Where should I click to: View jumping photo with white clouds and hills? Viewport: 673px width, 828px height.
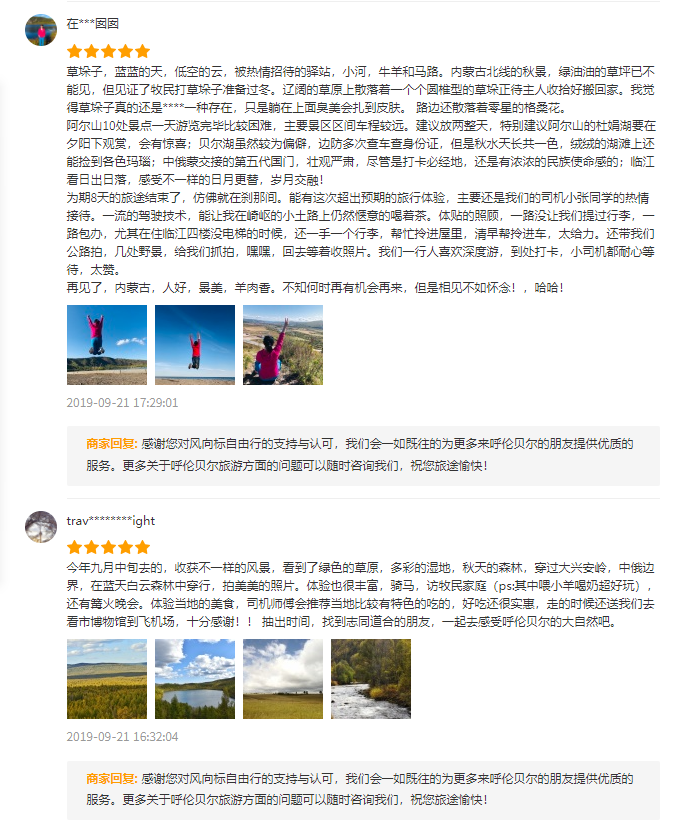[107, 344]
